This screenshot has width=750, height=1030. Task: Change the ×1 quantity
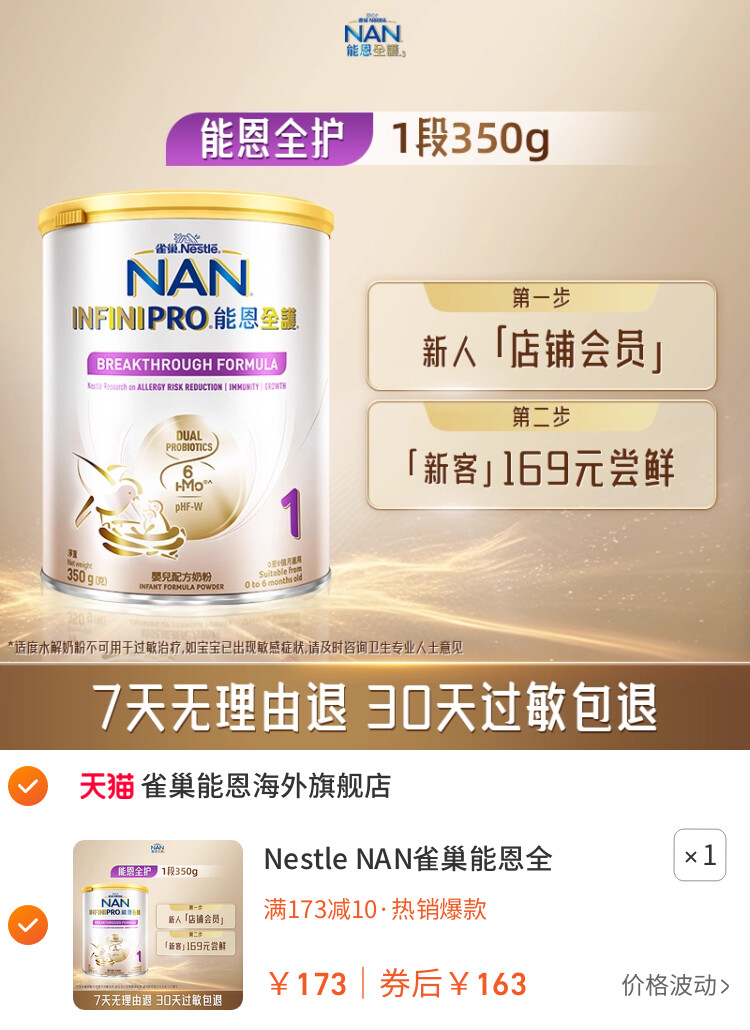pos(699,856)
